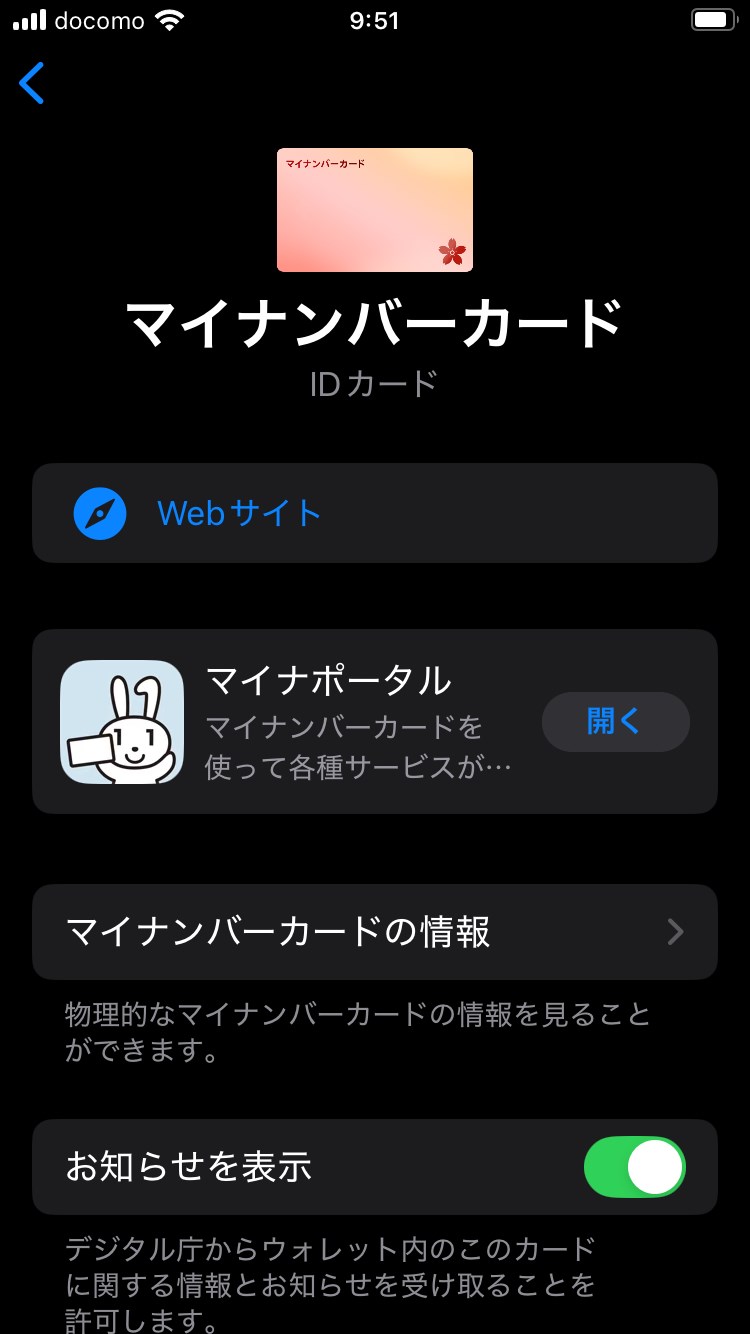750x1334 pixels.
Task: Toggle notifications from デジタル庁 off
Action: pyautogui.click(x=634, y=1167)
